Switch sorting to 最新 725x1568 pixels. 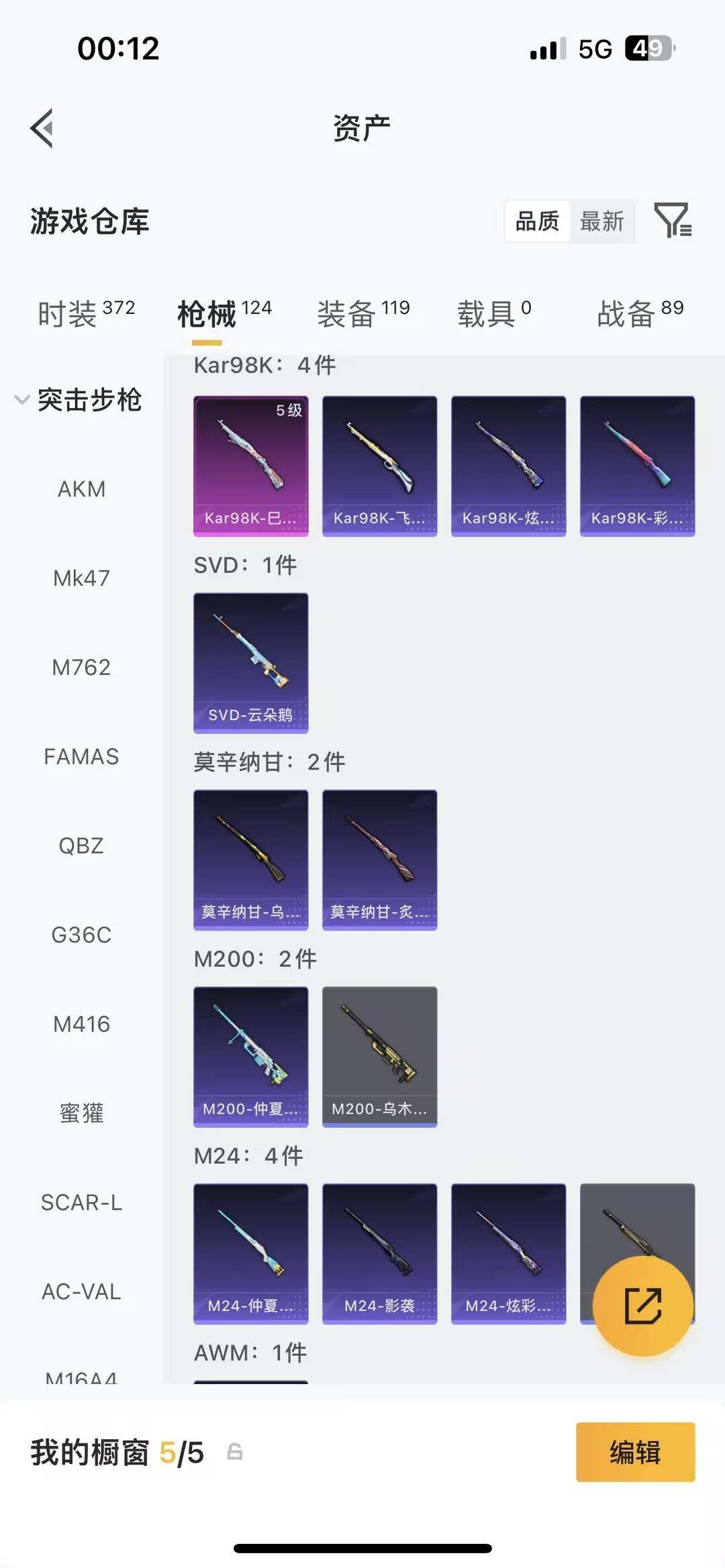click(603, 221)
